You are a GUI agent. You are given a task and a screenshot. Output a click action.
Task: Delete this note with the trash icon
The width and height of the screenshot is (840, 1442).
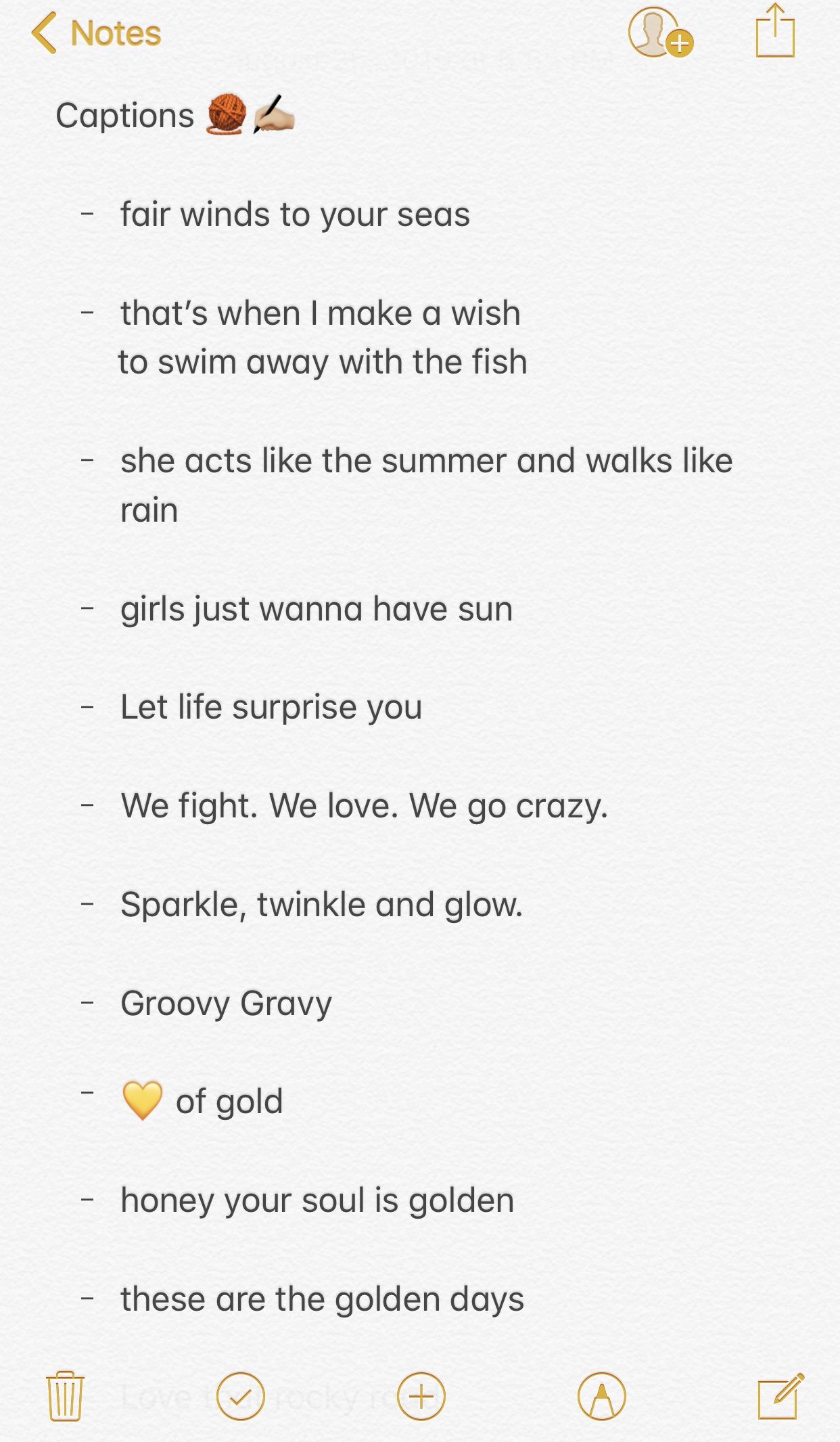tap(65, 1397)
